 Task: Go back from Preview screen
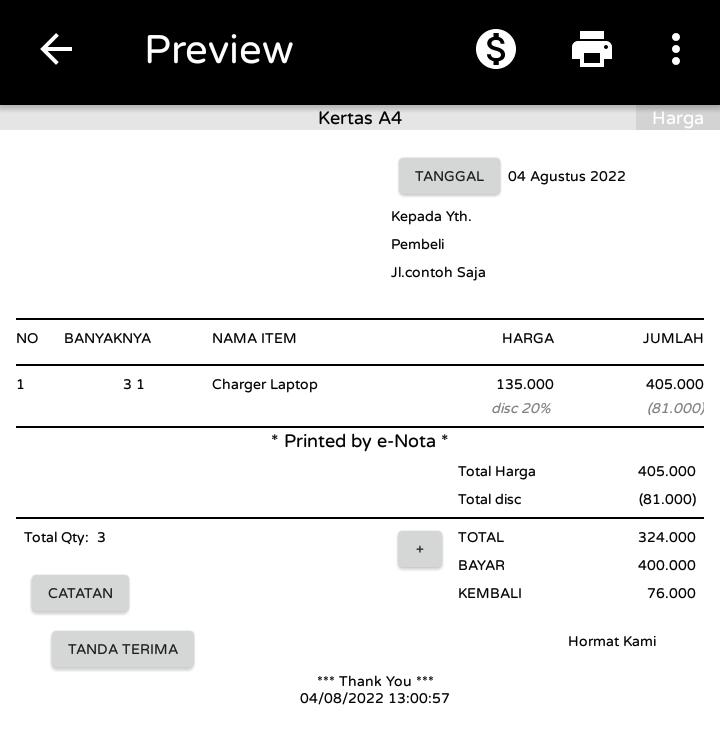click(x=56, y=49)
